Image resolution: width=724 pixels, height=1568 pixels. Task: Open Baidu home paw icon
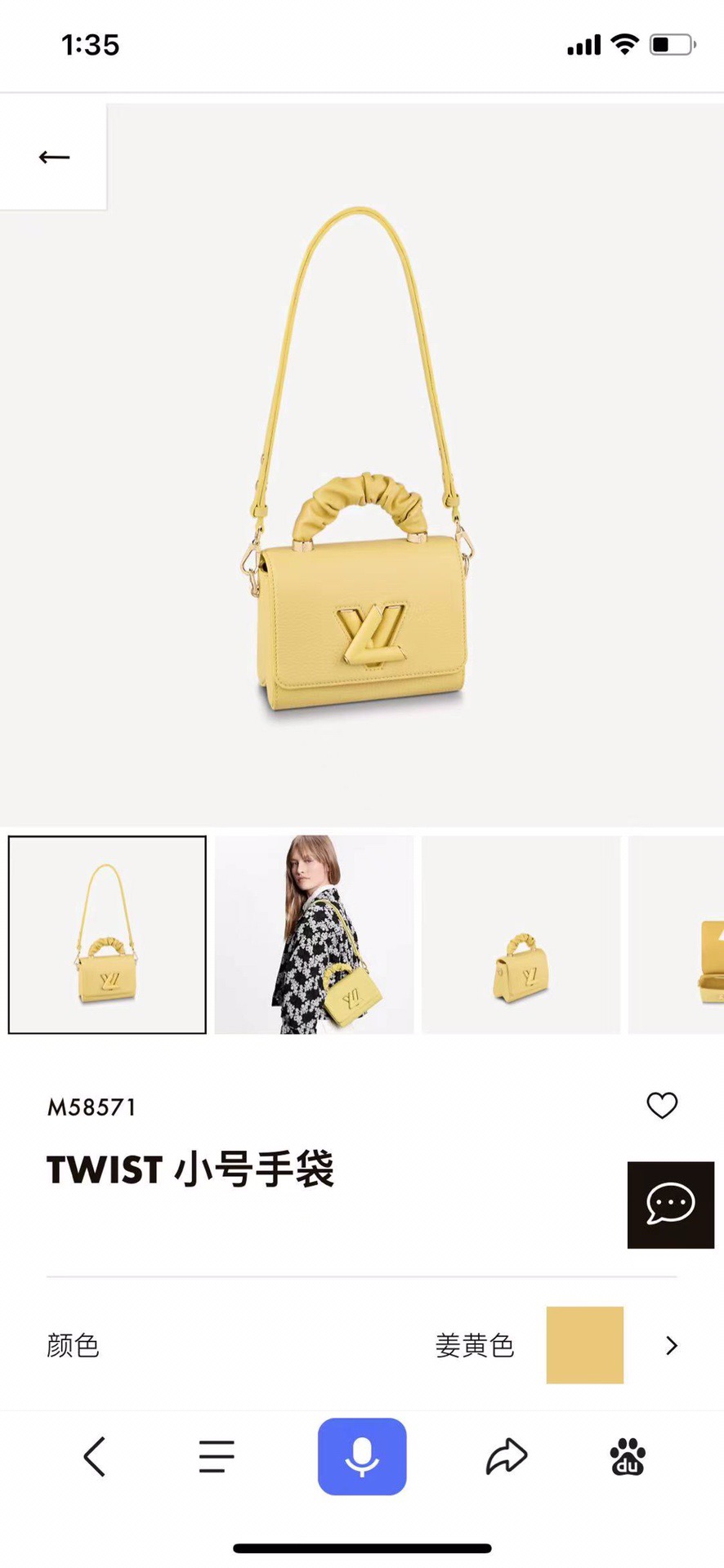[628, 1456]
